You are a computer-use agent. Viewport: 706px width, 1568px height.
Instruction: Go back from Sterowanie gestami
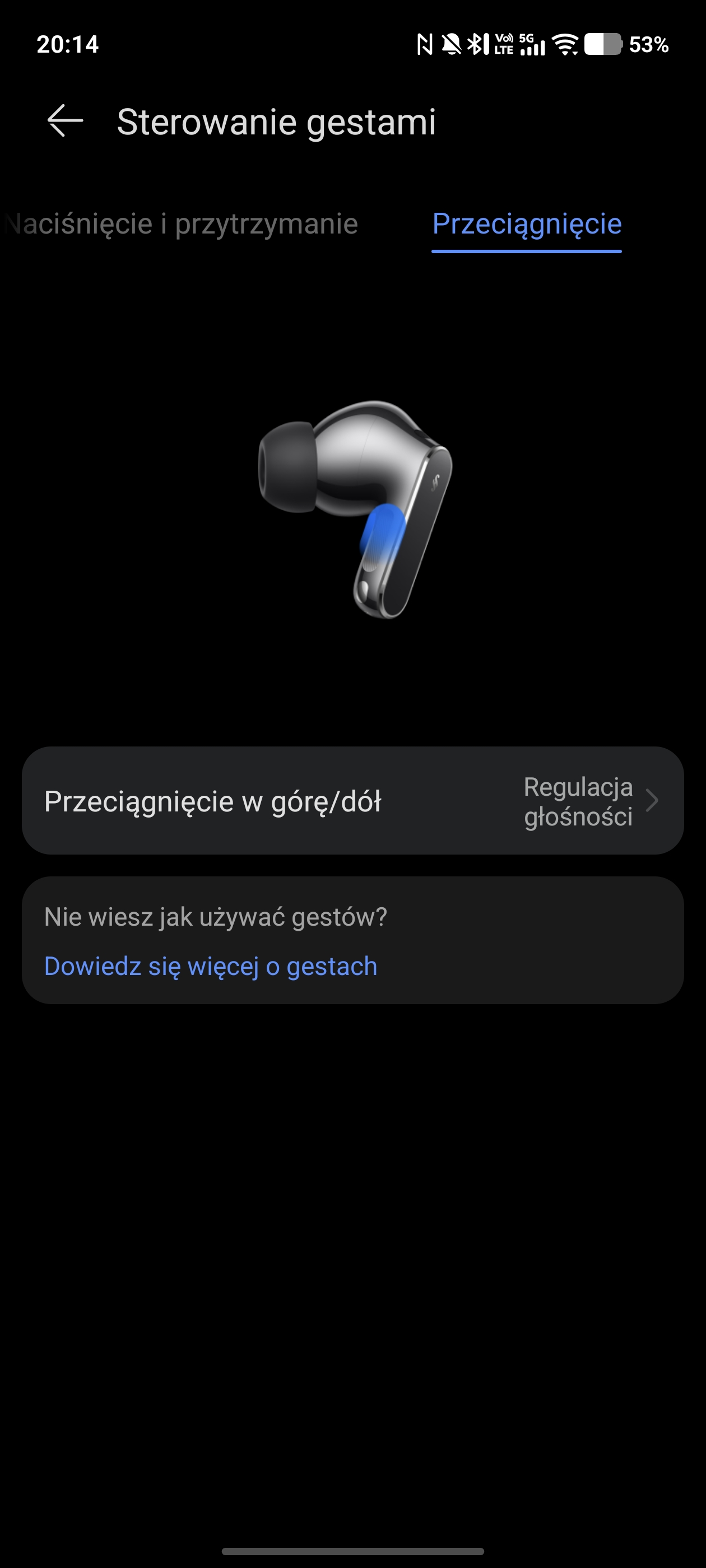pos(65,121)
